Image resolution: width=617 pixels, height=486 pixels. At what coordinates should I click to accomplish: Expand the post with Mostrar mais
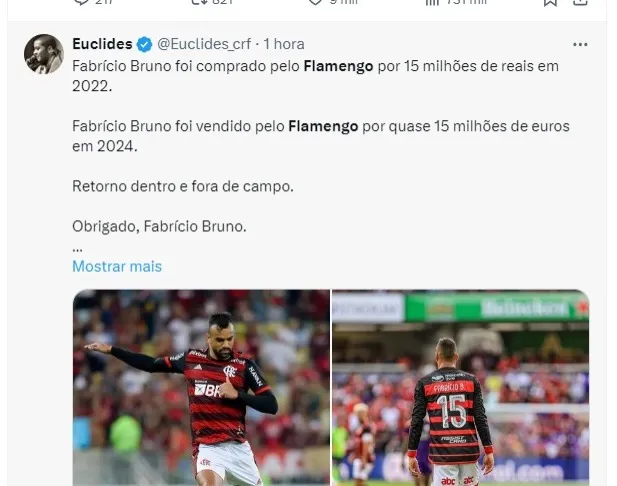tap(117, 266)
